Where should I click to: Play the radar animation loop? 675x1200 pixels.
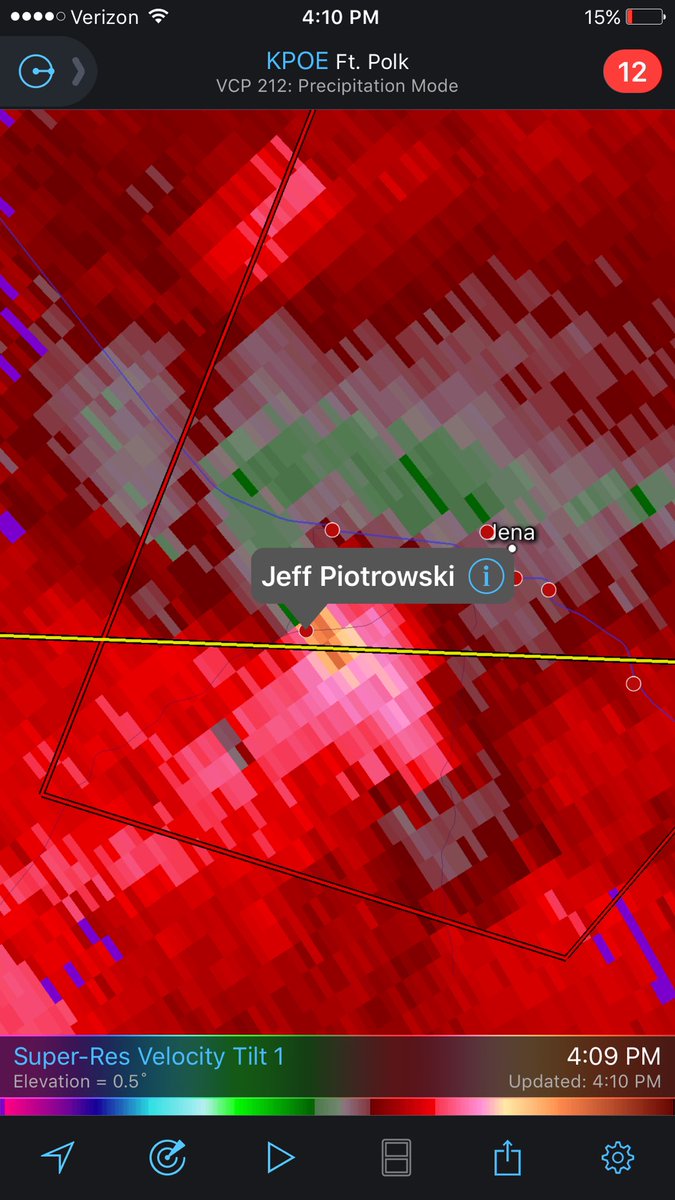[x=280, y=1158]
